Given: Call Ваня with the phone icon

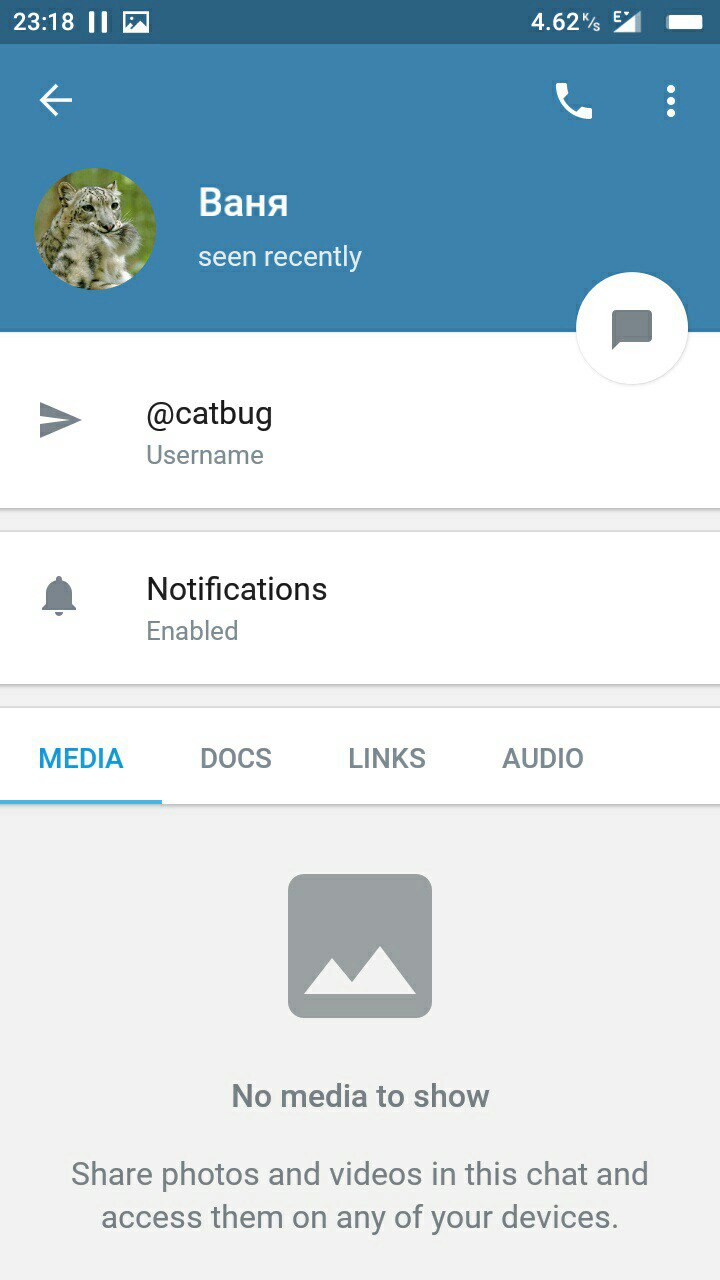Looking at the screenshot, I should 574,100.
